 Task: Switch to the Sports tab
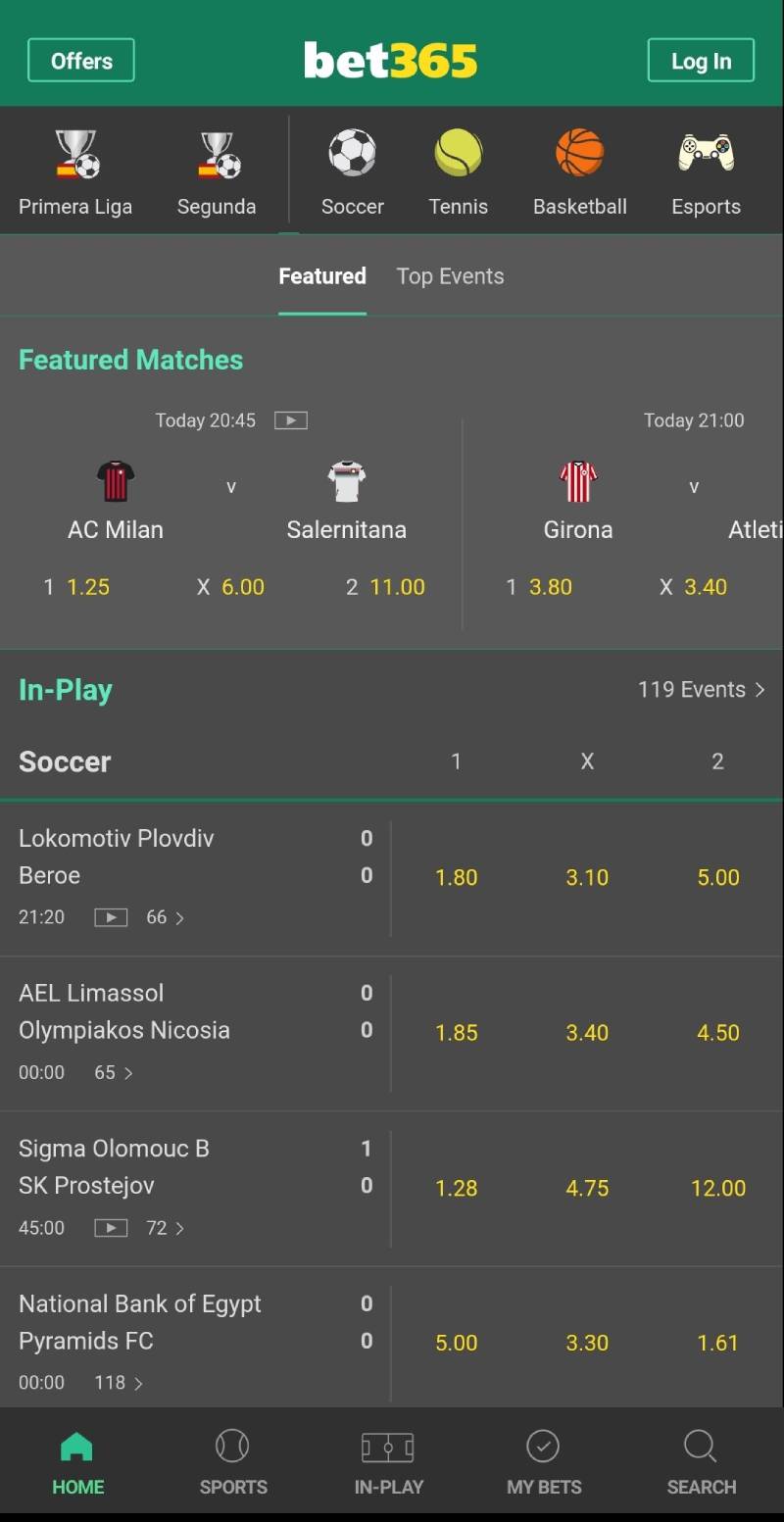tap(233, 1462)
